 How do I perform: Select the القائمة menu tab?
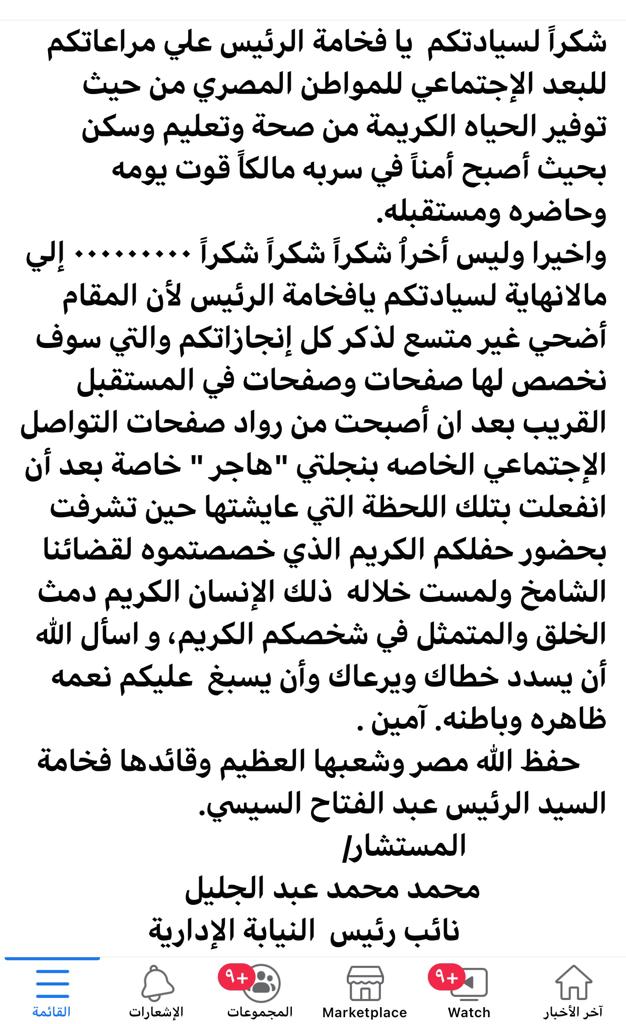[x=51, y=990]
